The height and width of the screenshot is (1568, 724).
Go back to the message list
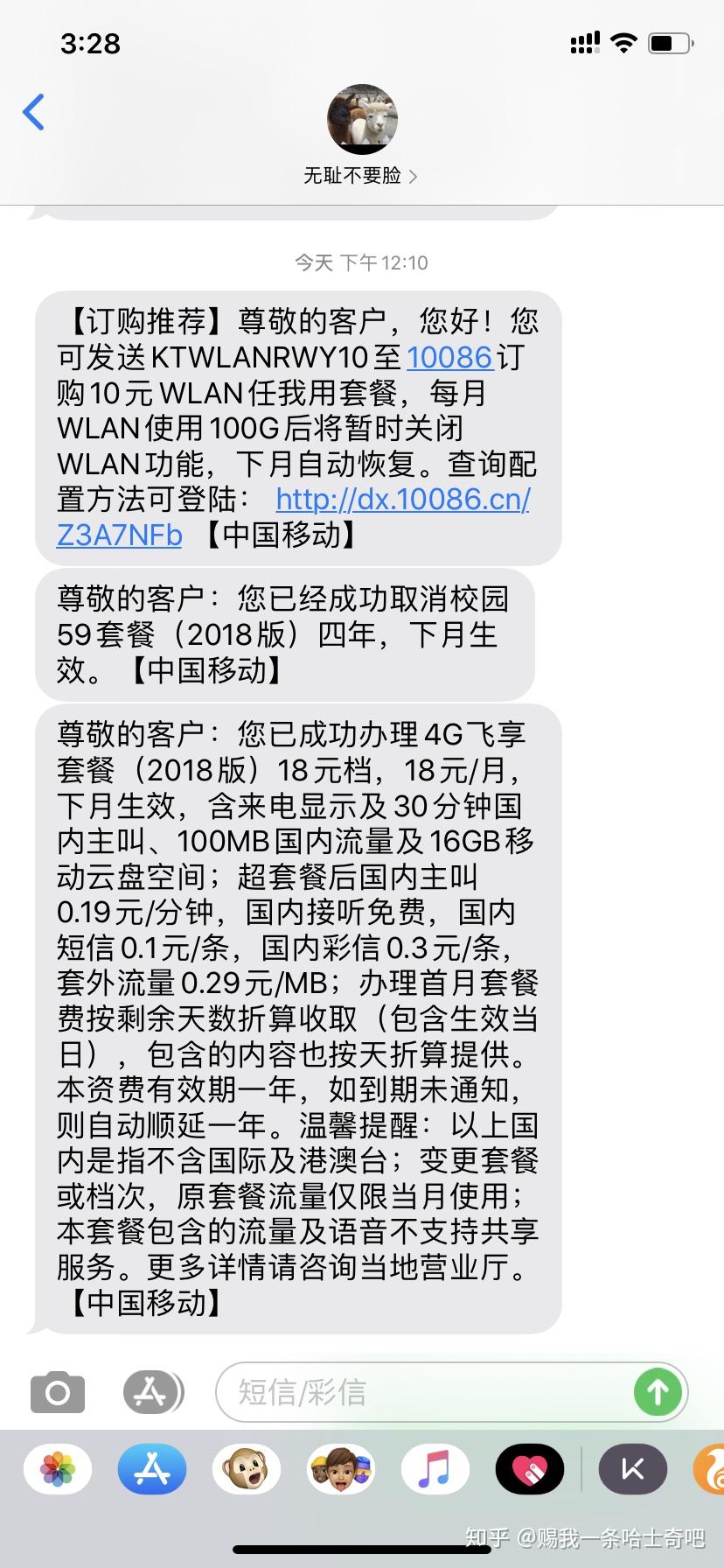(34, 112)
